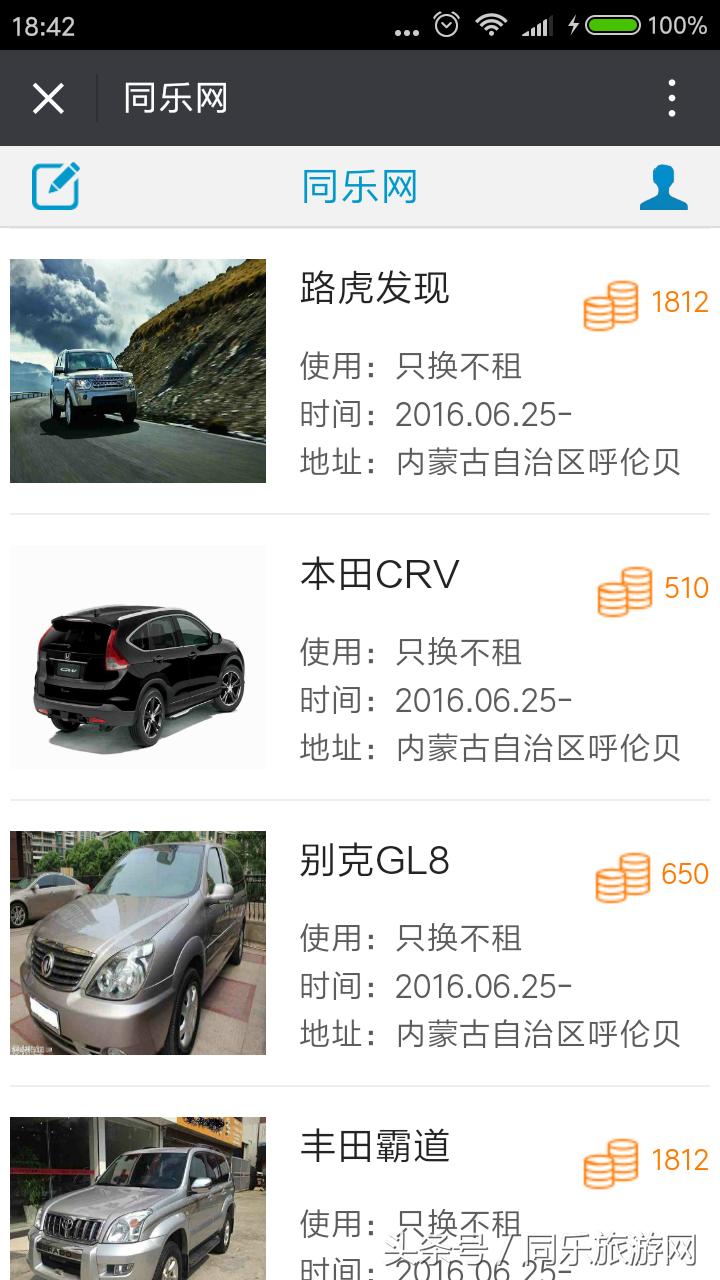Open the compose/edit pencil icon
This screenshot has width=720, height=1280.
click(x=57, y=186)
